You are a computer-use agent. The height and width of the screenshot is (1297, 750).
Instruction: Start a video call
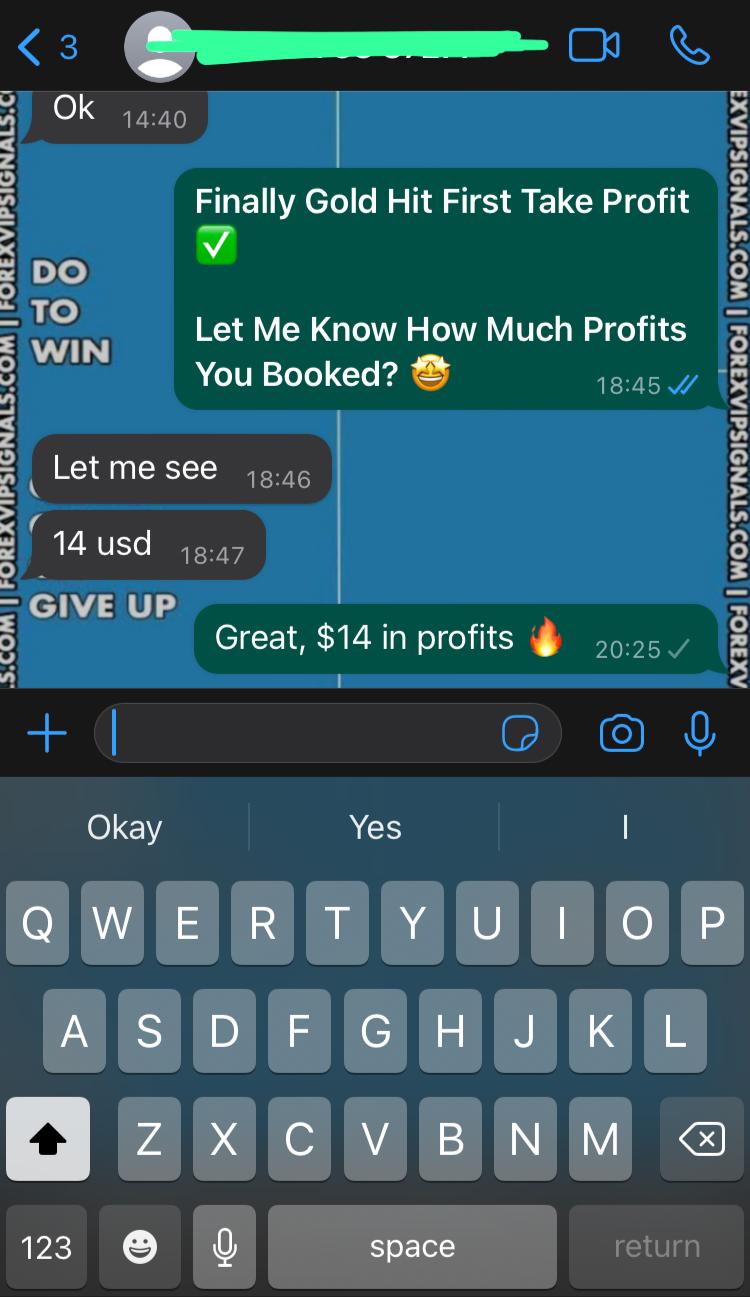click(594, 45)
